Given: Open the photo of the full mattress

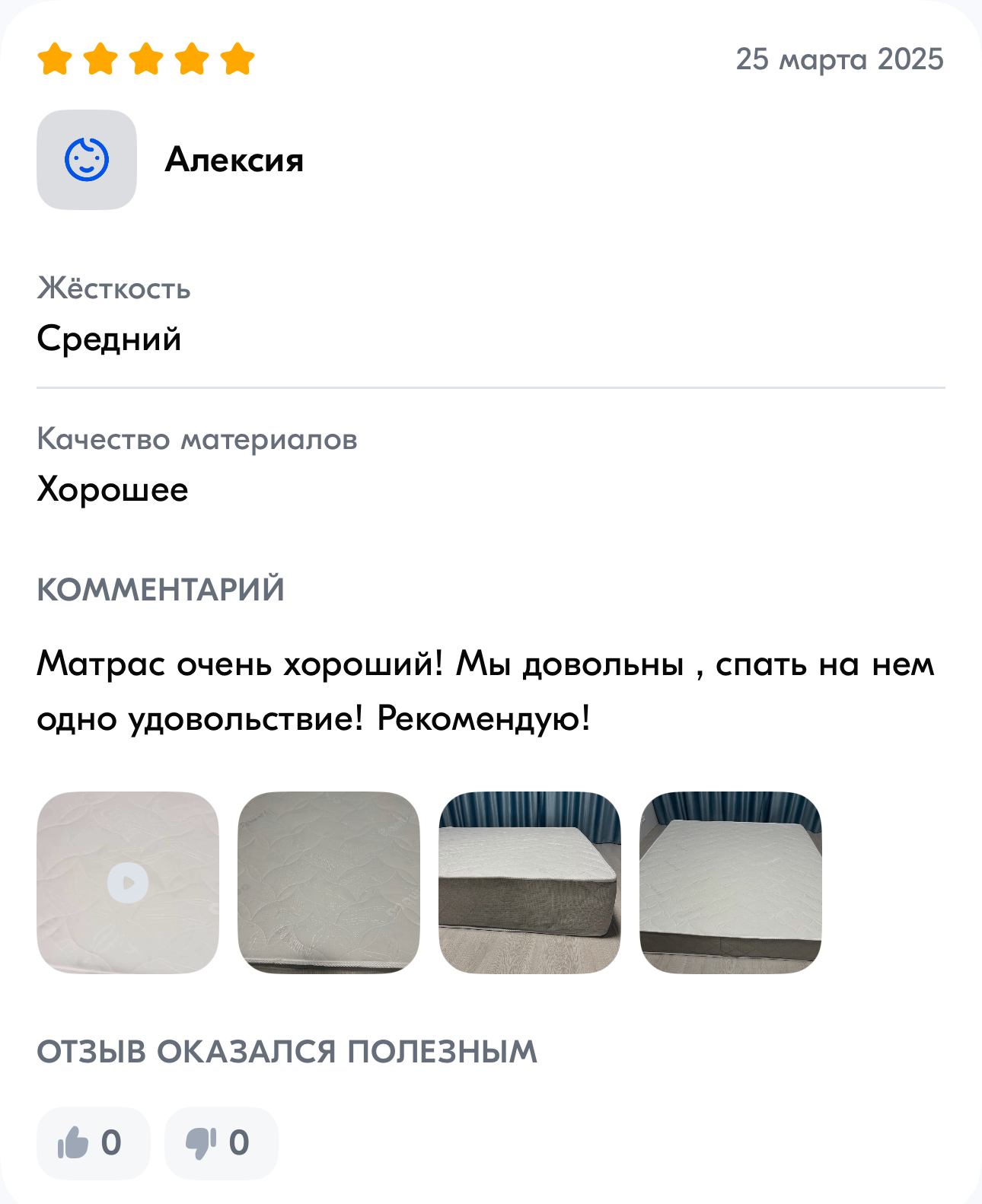Looking at the screenshot, I should click(731, 883).
